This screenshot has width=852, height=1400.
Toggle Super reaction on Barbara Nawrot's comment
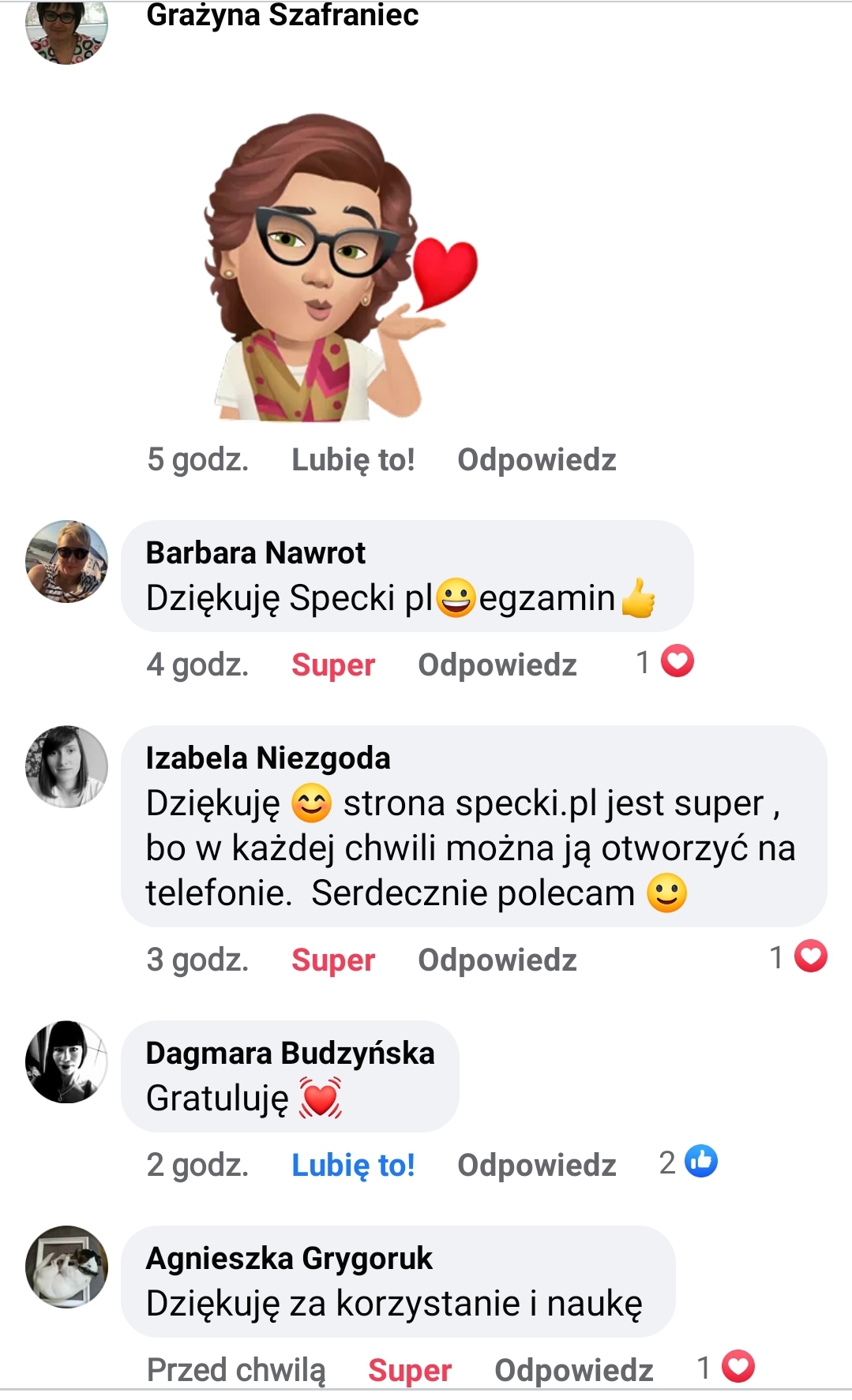(x=333, y=664)
